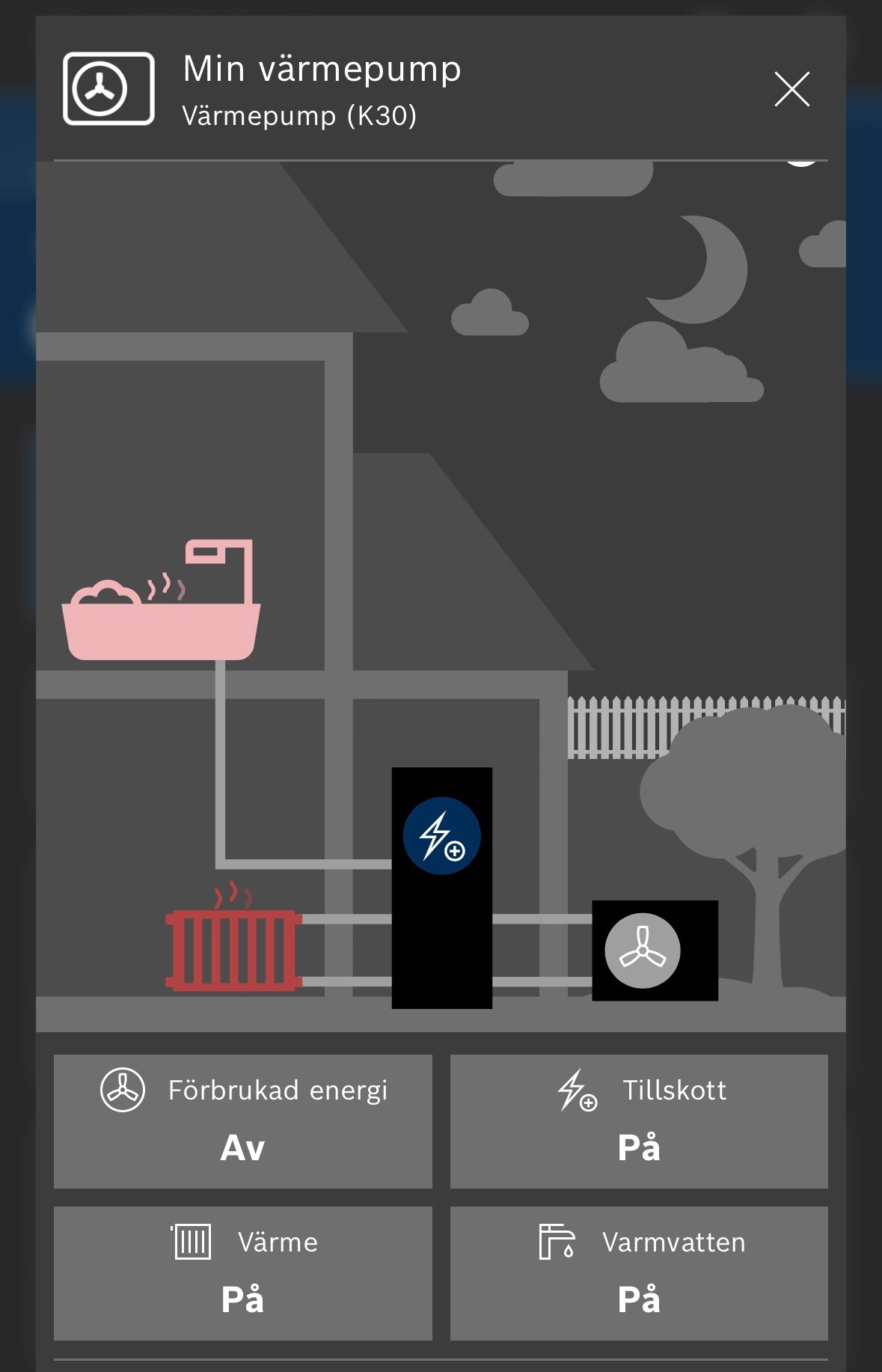Open the Varmvatten status tile
882x1372 pixels.
(x=639, y=1272)
